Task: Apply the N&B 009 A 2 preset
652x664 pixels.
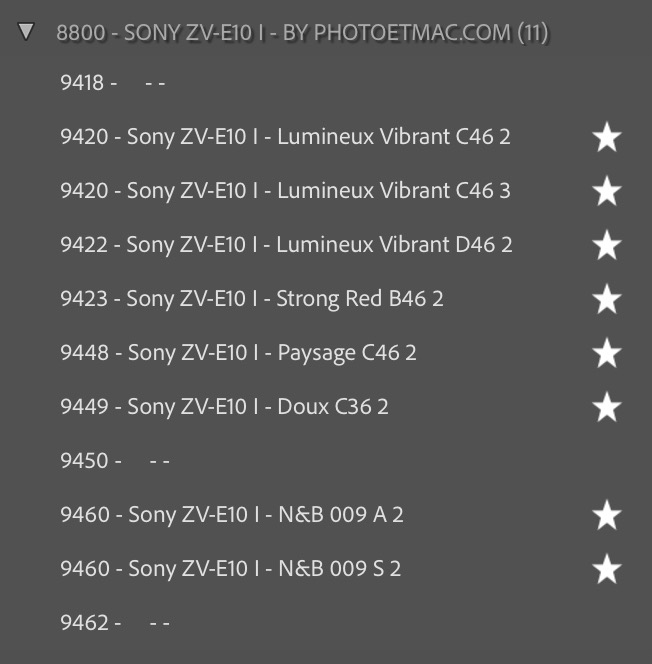Action: point(231,515)
